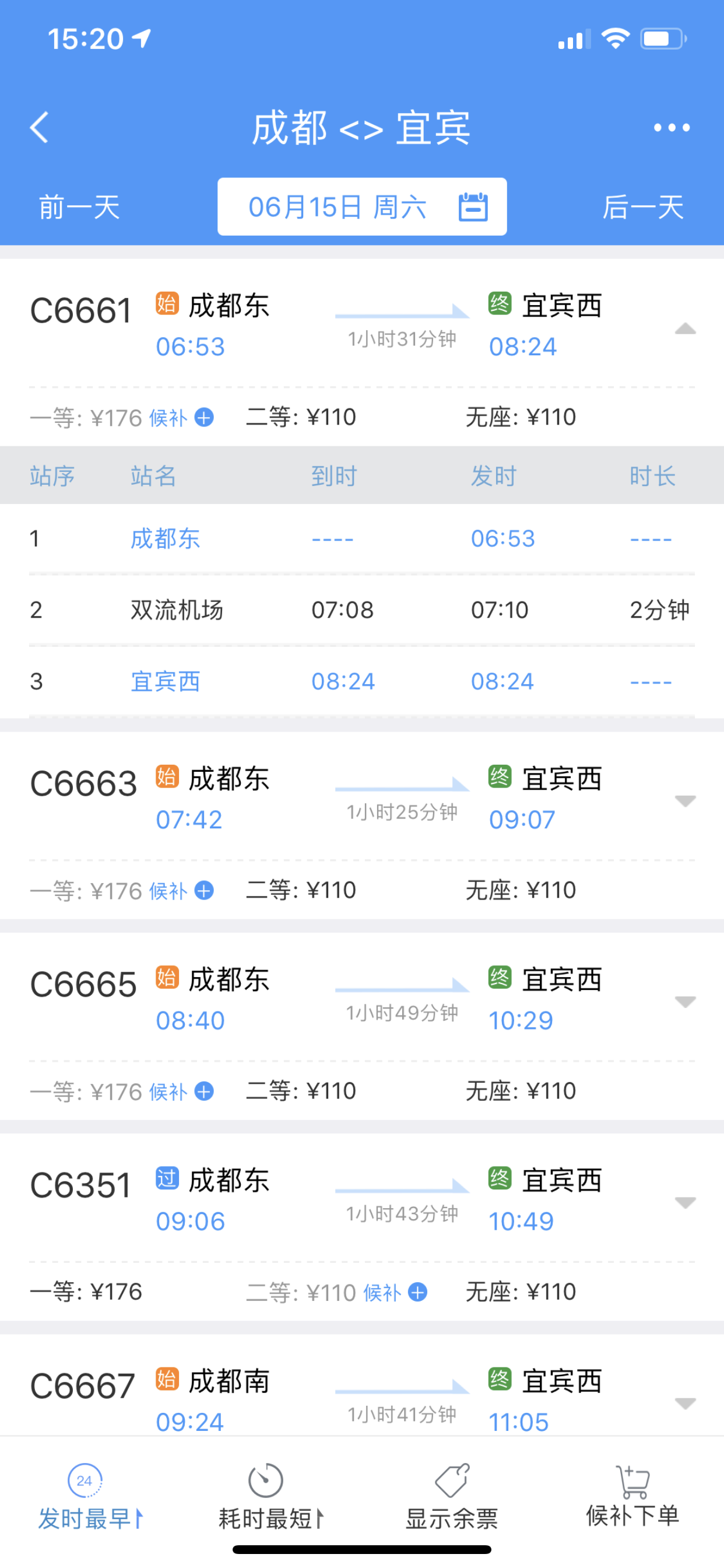Go to next day (后一天)
This screenshot has width=724, height=1568.
pyautogui.click(x=643, y=207)
